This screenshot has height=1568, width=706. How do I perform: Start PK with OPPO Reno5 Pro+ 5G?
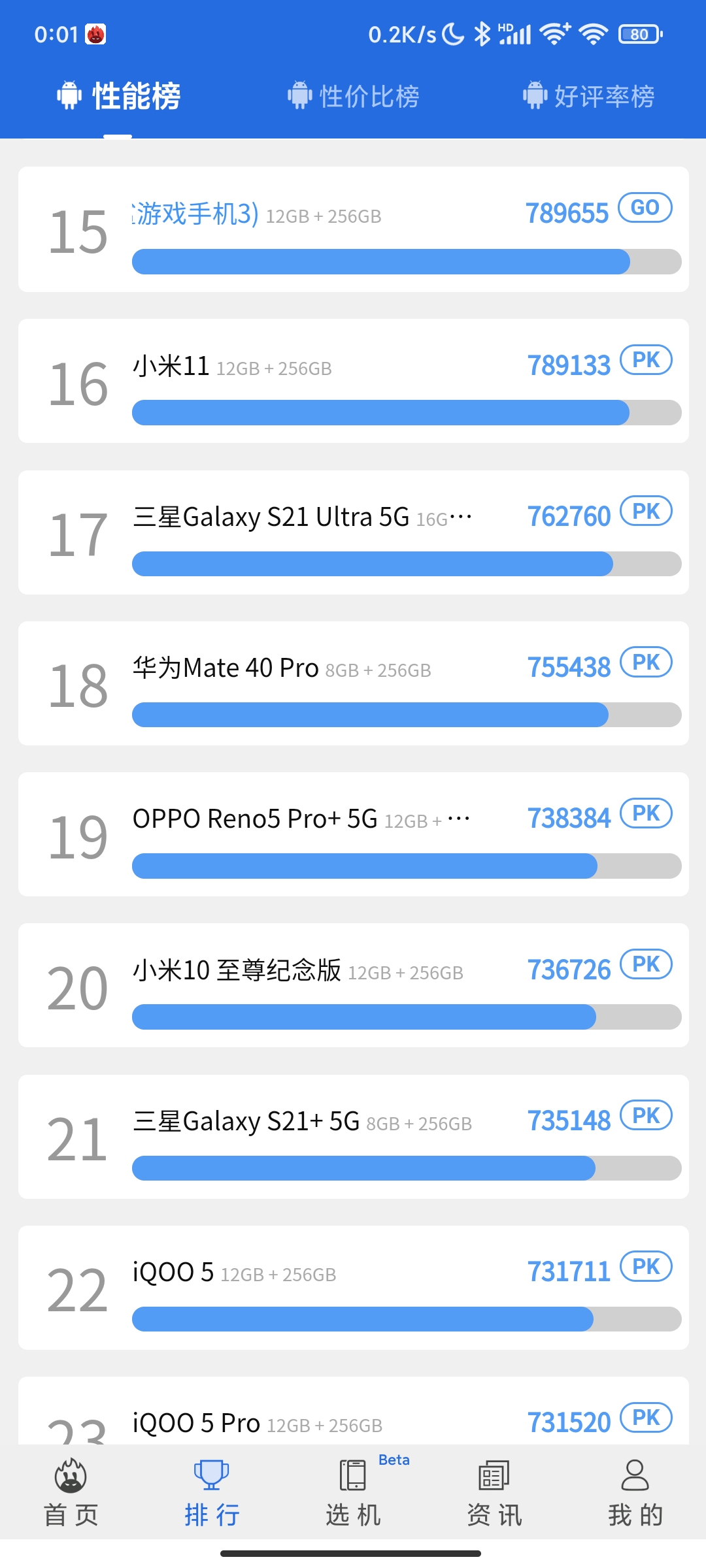click(646, 813)
